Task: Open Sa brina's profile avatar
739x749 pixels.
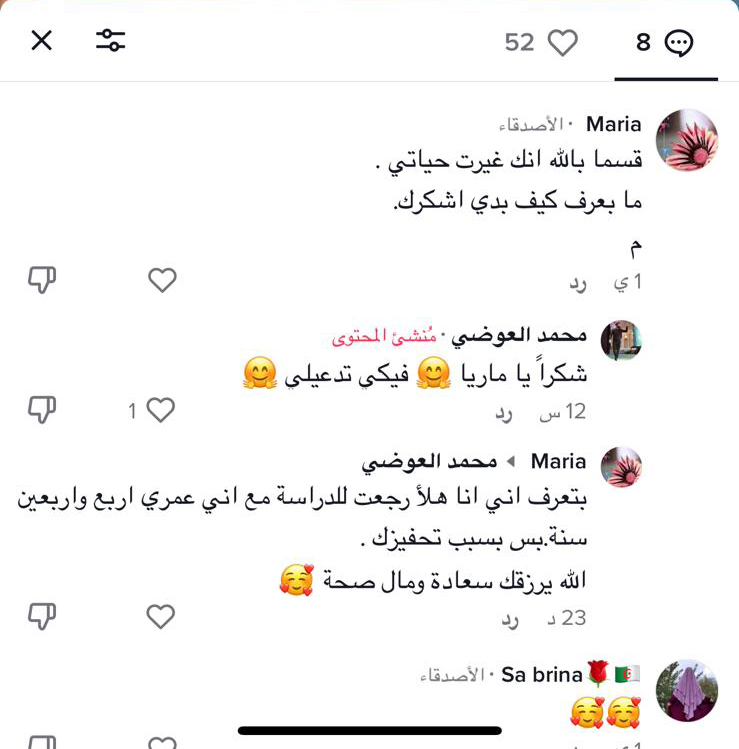Action: coord(686,691)
